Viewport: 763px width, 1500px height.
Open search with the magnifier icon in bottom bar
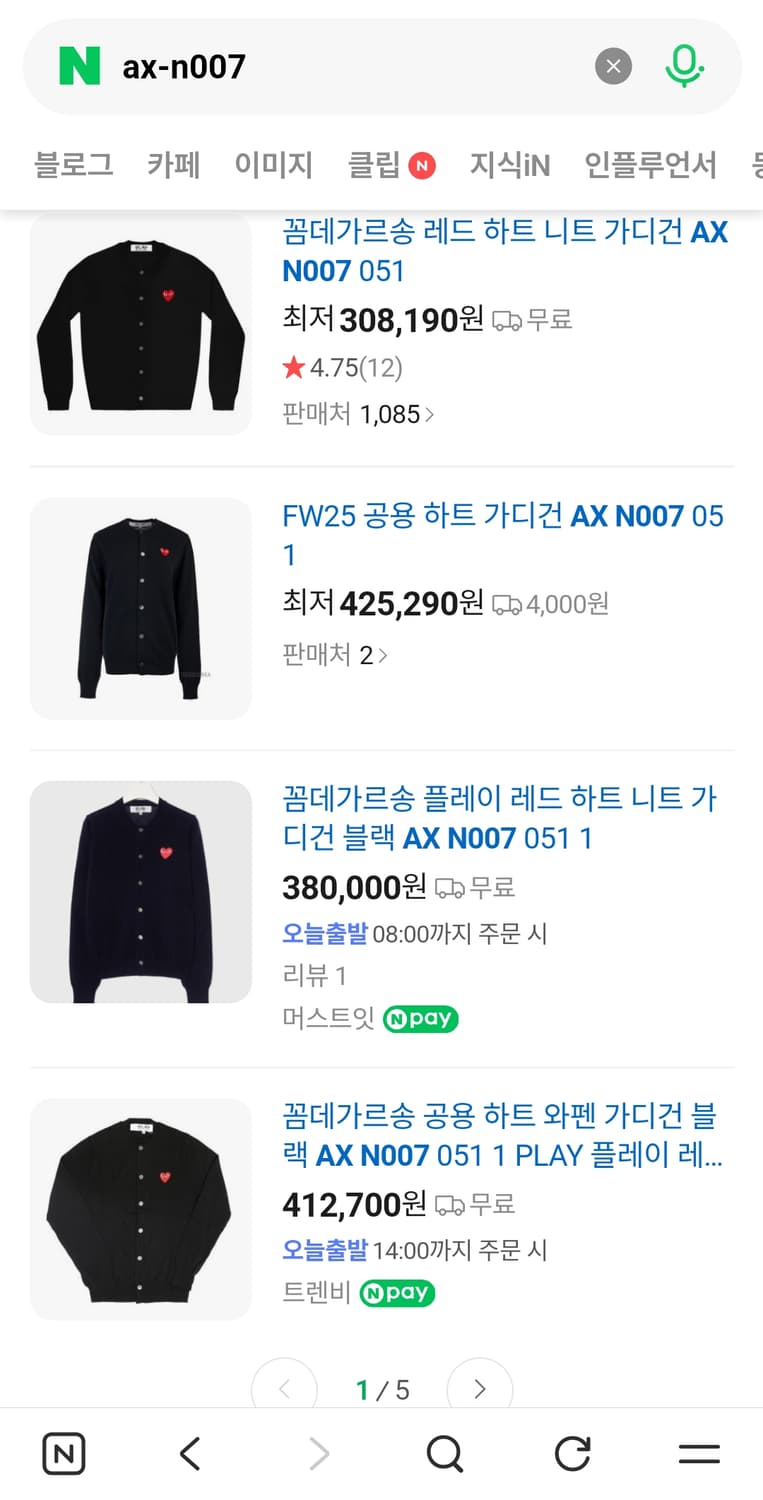444,1453
